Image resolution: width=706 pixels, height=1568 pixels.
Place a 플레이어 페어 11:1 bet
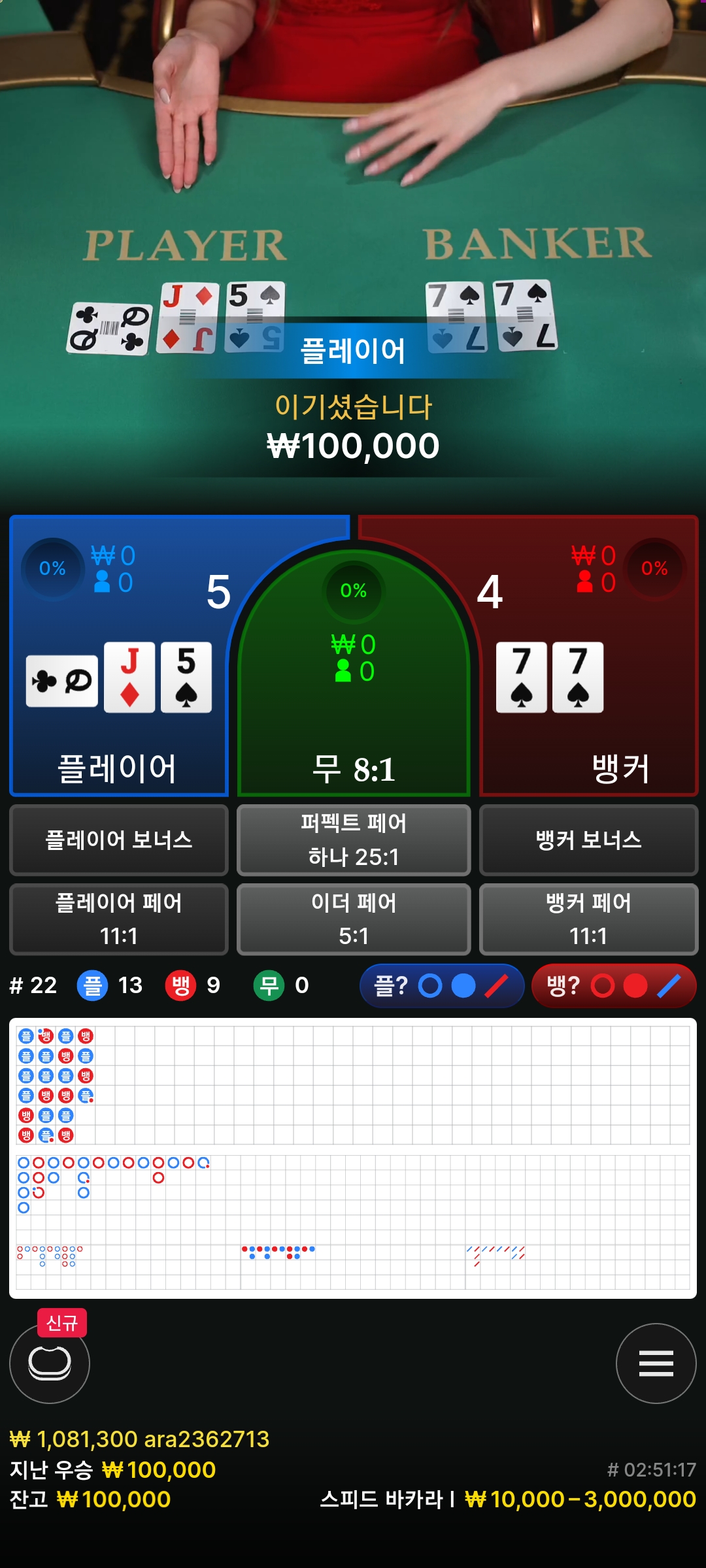[119, 919]
